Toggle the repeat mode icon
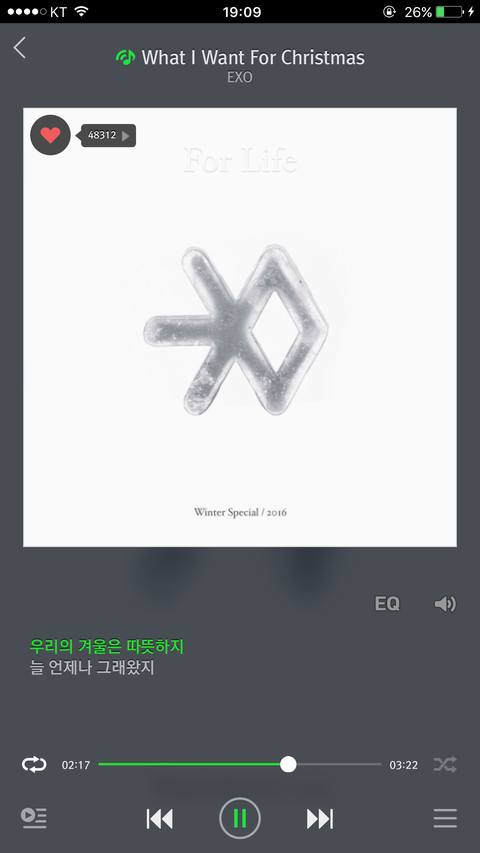This screenshot has width=480, height=853. click(34, 764)
